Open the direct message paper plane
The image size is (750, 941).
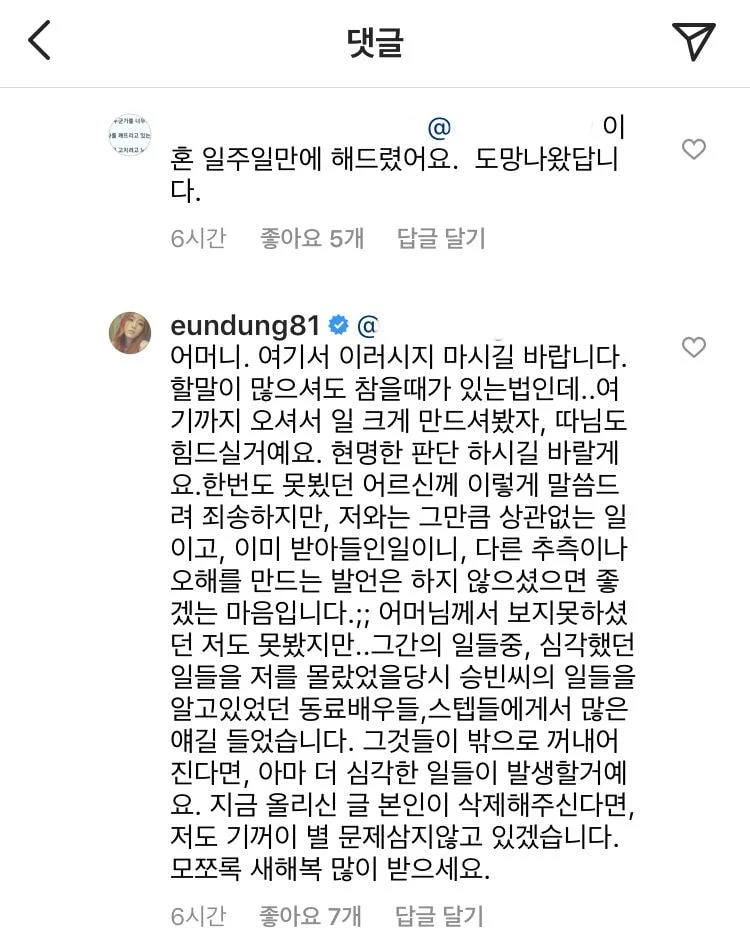coord(692,41)
